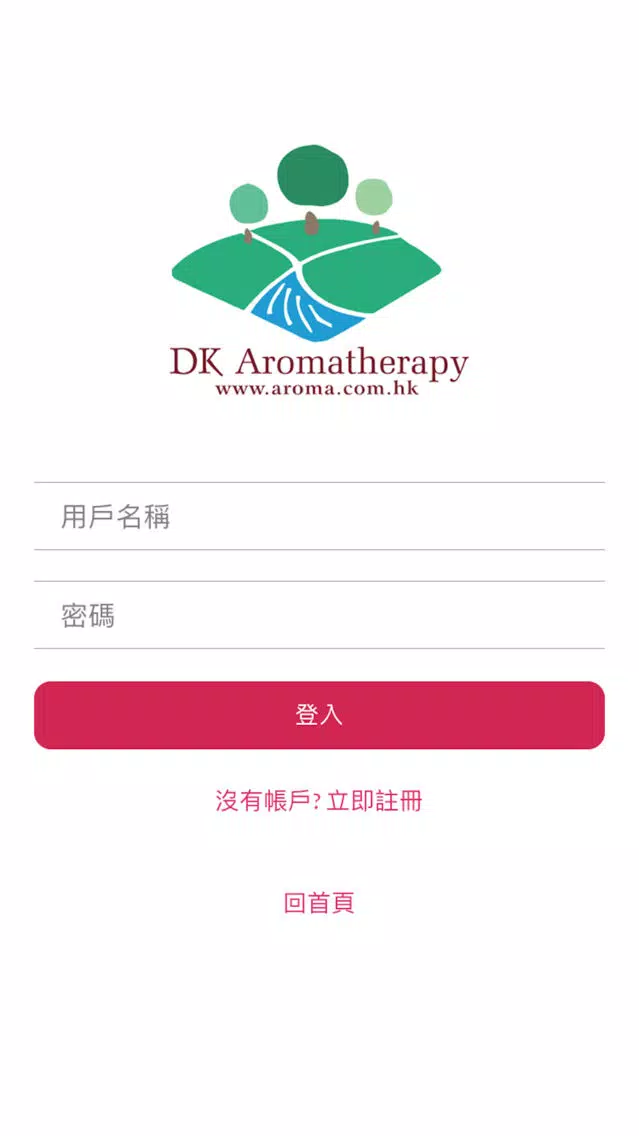Viewport: 639px width, 1136px height.
Task: Tap the red 登入 login button
Action: [320, 715]
